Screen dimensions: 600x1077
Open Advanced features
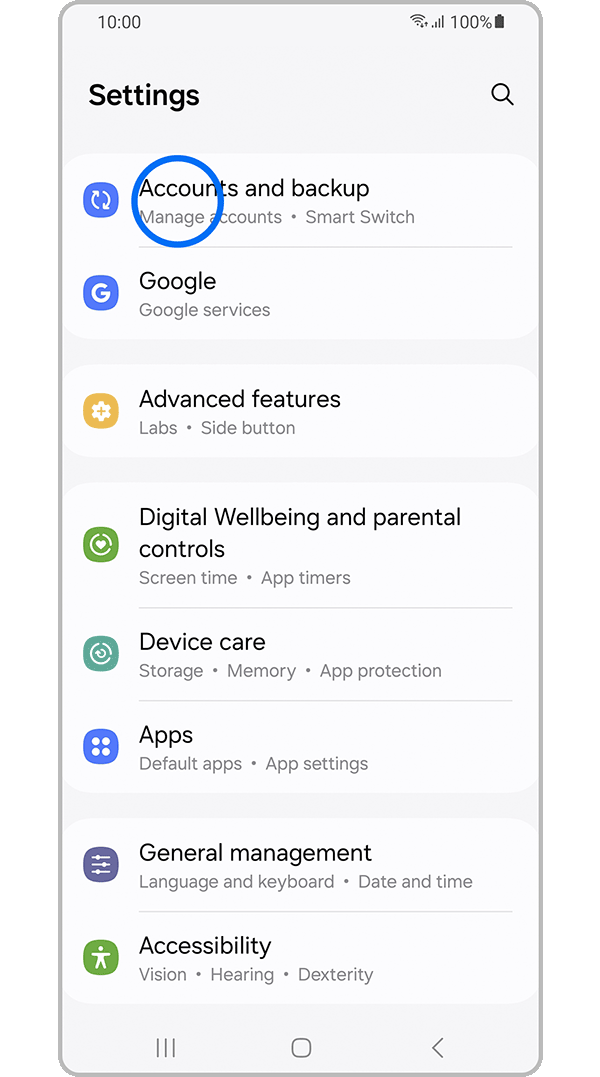click(300, 412)
